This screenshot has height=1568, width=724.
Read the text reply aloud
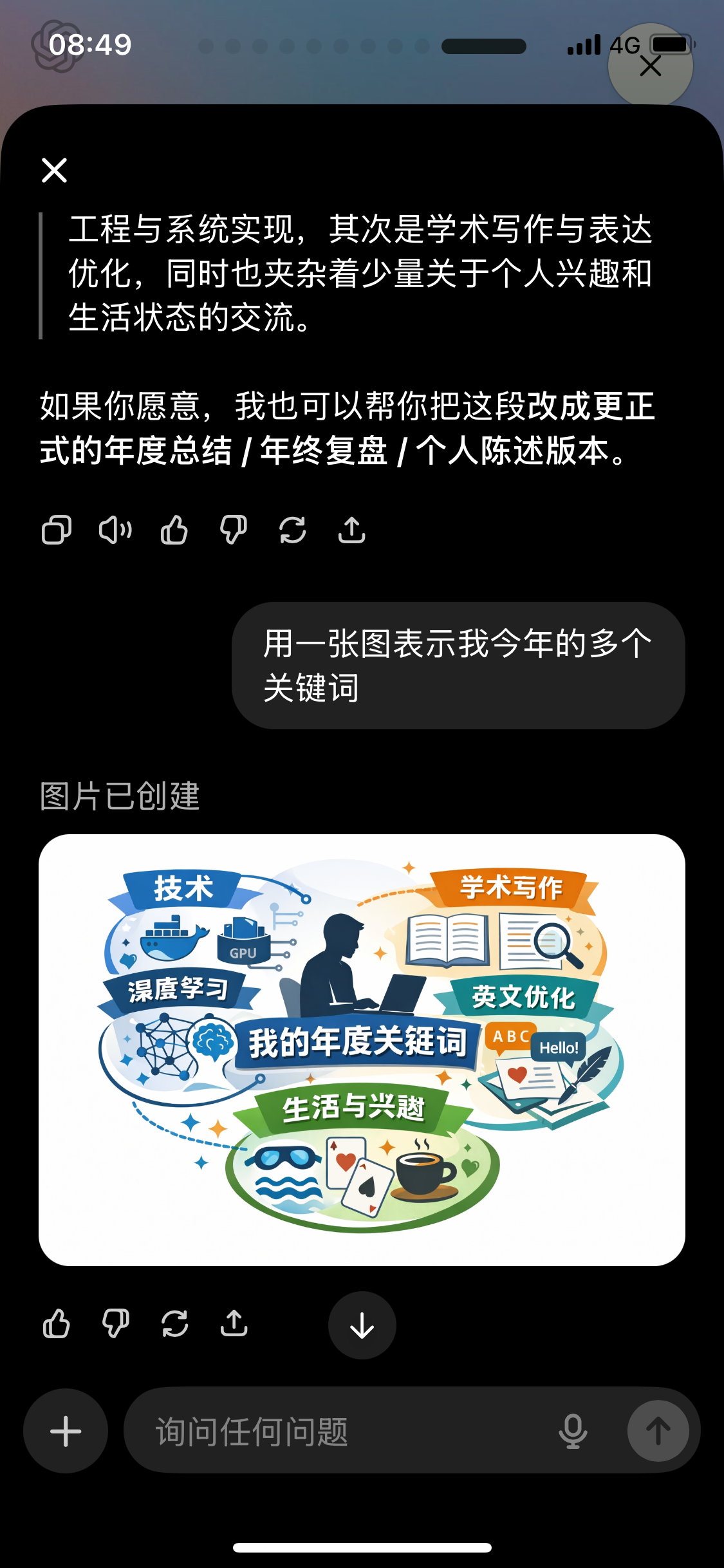(x=115, y=531)
